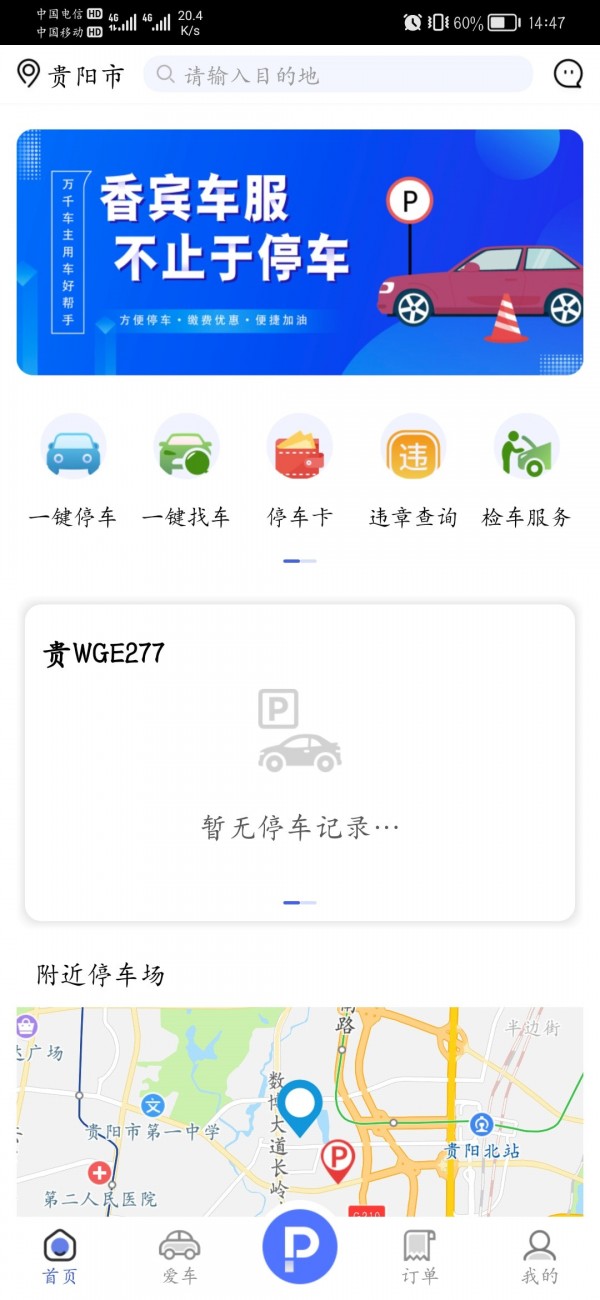Select 一键找车

pos(186,470)
